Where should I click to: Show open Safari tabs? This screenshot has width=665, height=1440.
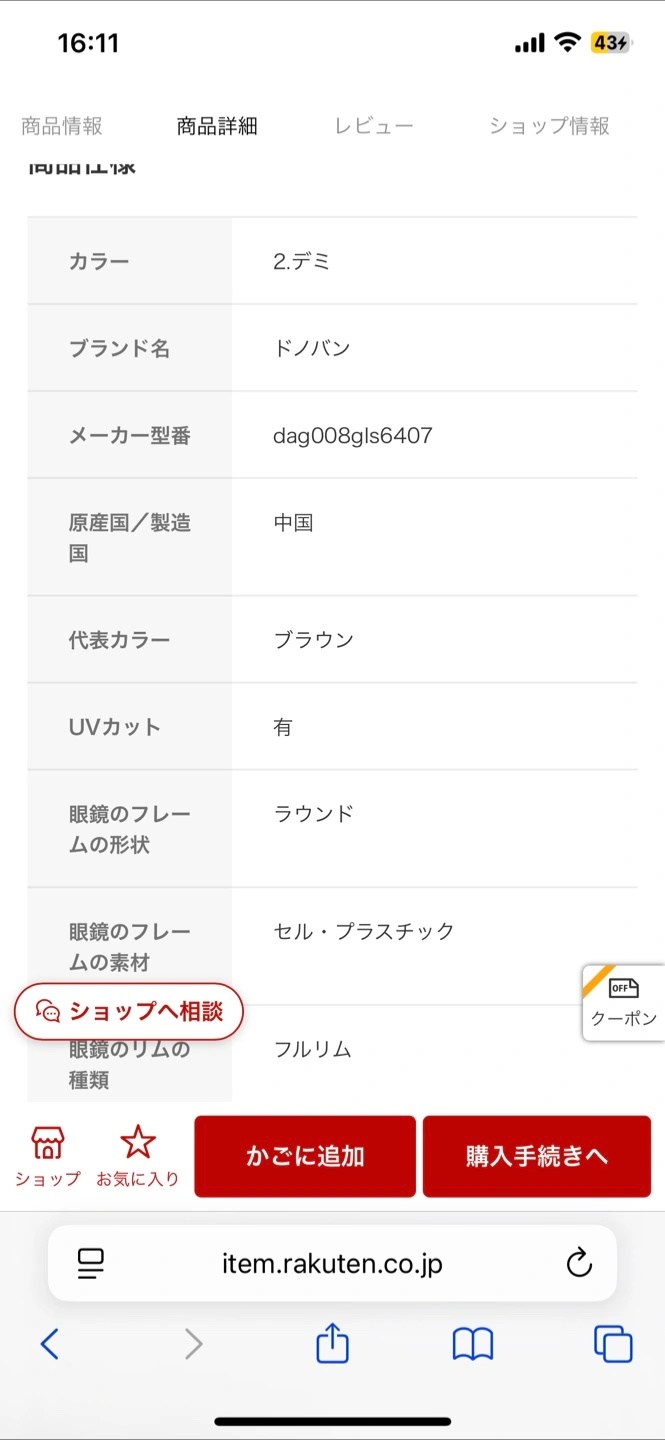[x=613, y=1344]
